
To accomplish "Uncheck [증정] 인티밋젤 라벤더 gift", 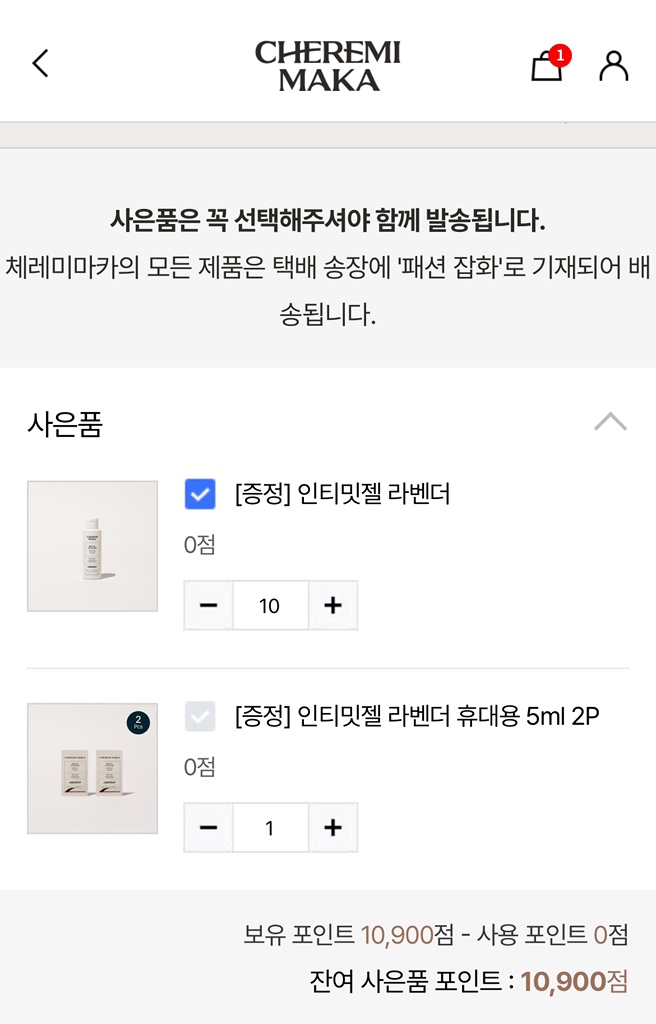I will point(200,494).
